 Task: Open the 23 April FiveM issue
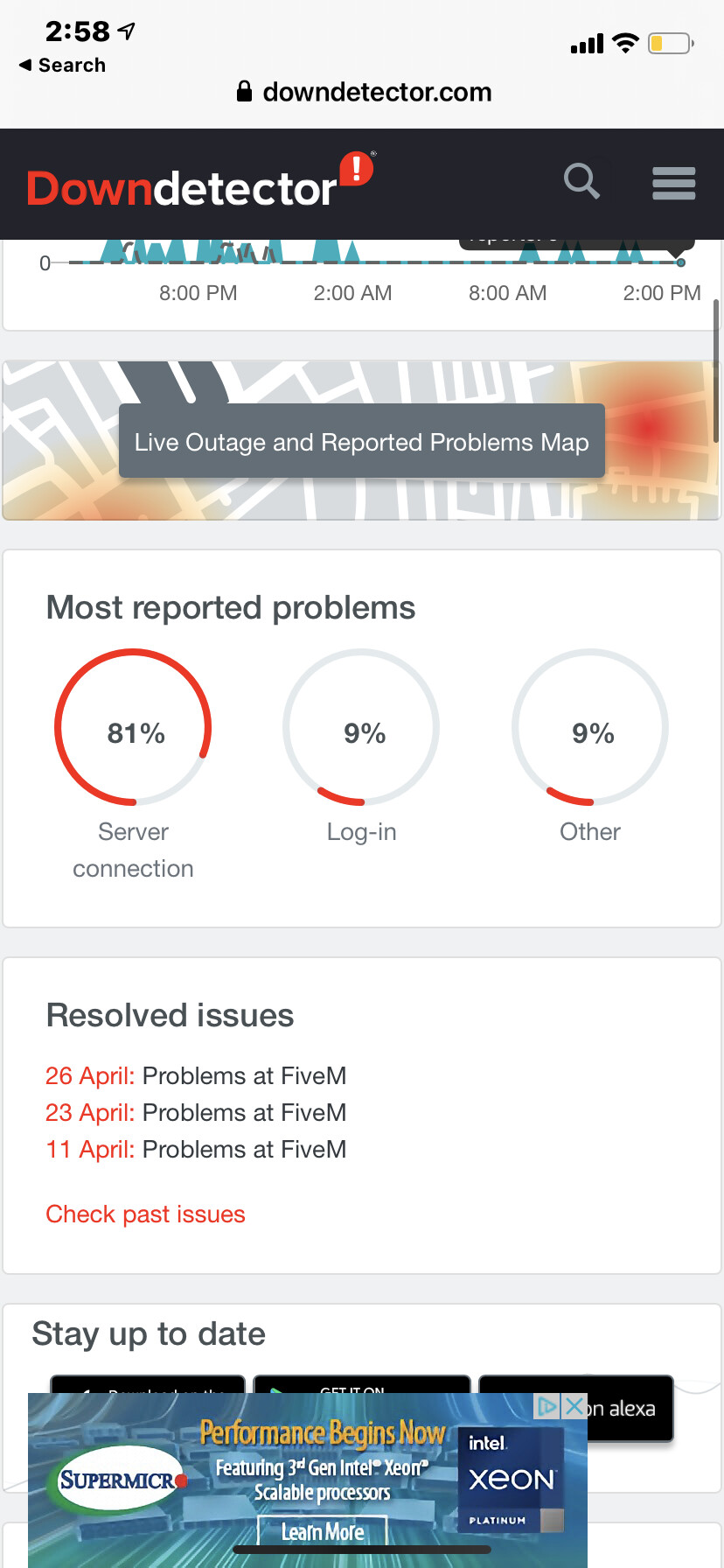tap(196, 1112)
